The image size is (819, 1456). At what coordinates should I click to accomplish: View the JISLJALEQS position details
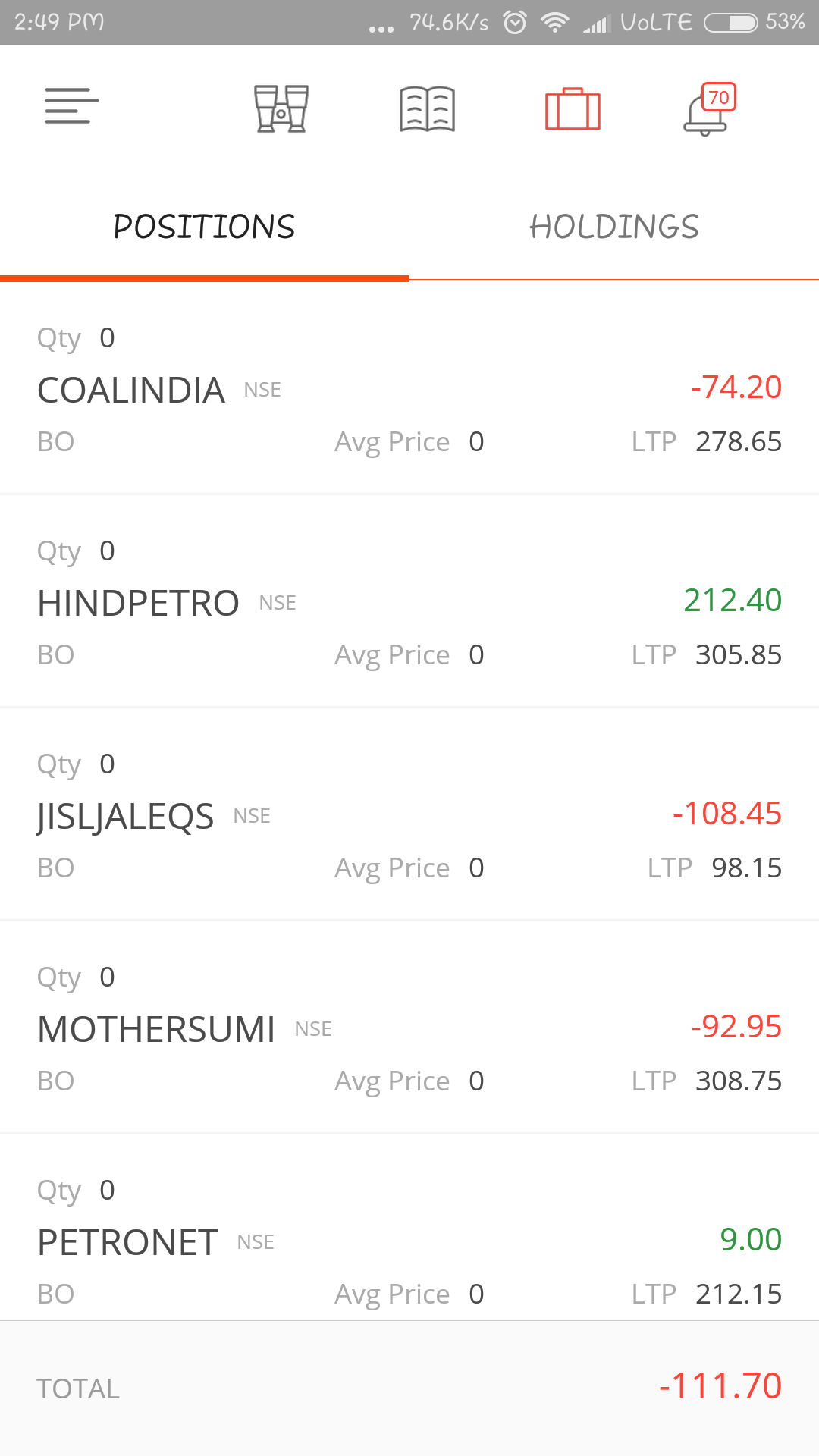click(x=409, y=815)
